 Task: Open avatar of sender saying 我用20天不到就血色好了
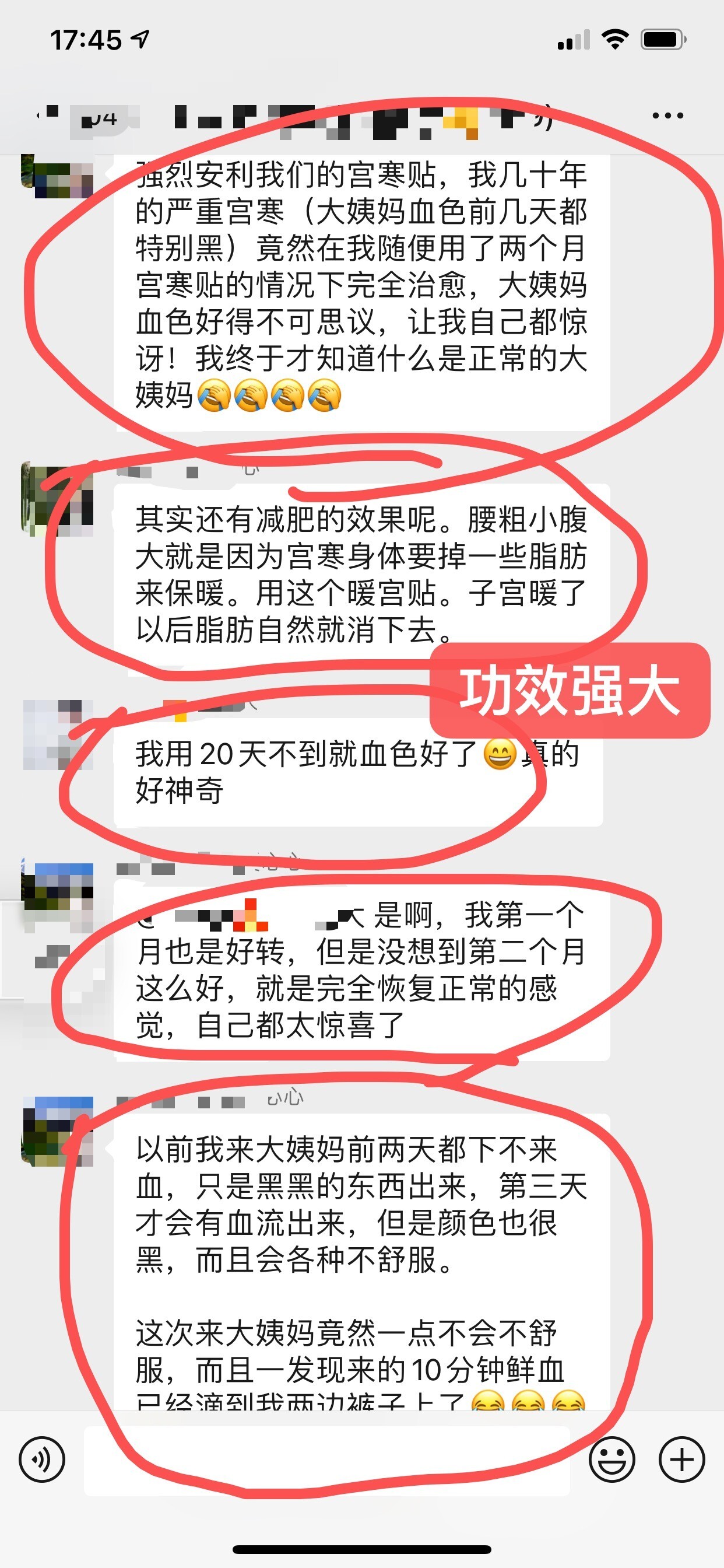point(58,734)
